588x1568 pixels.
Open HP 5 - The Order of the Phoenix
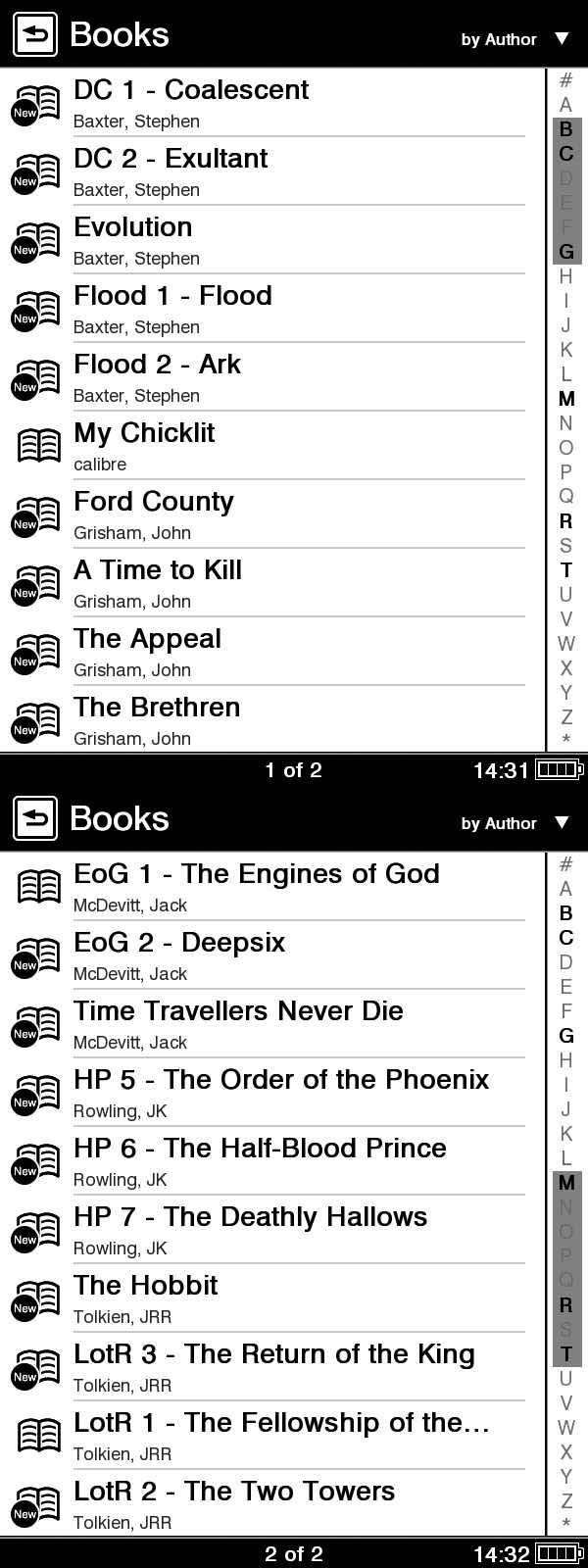coord(281,1080)
